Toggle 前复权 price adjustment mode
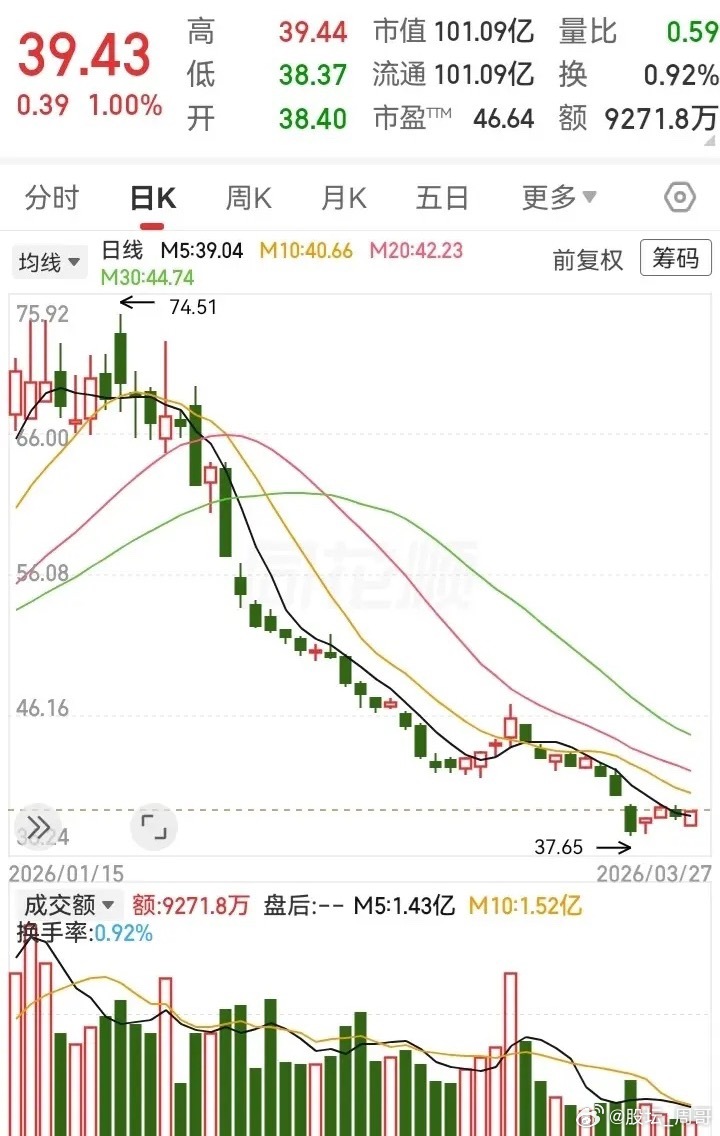Image resolution: width=720 pixels, height=1136 pixels. click(x=588, y=259)
